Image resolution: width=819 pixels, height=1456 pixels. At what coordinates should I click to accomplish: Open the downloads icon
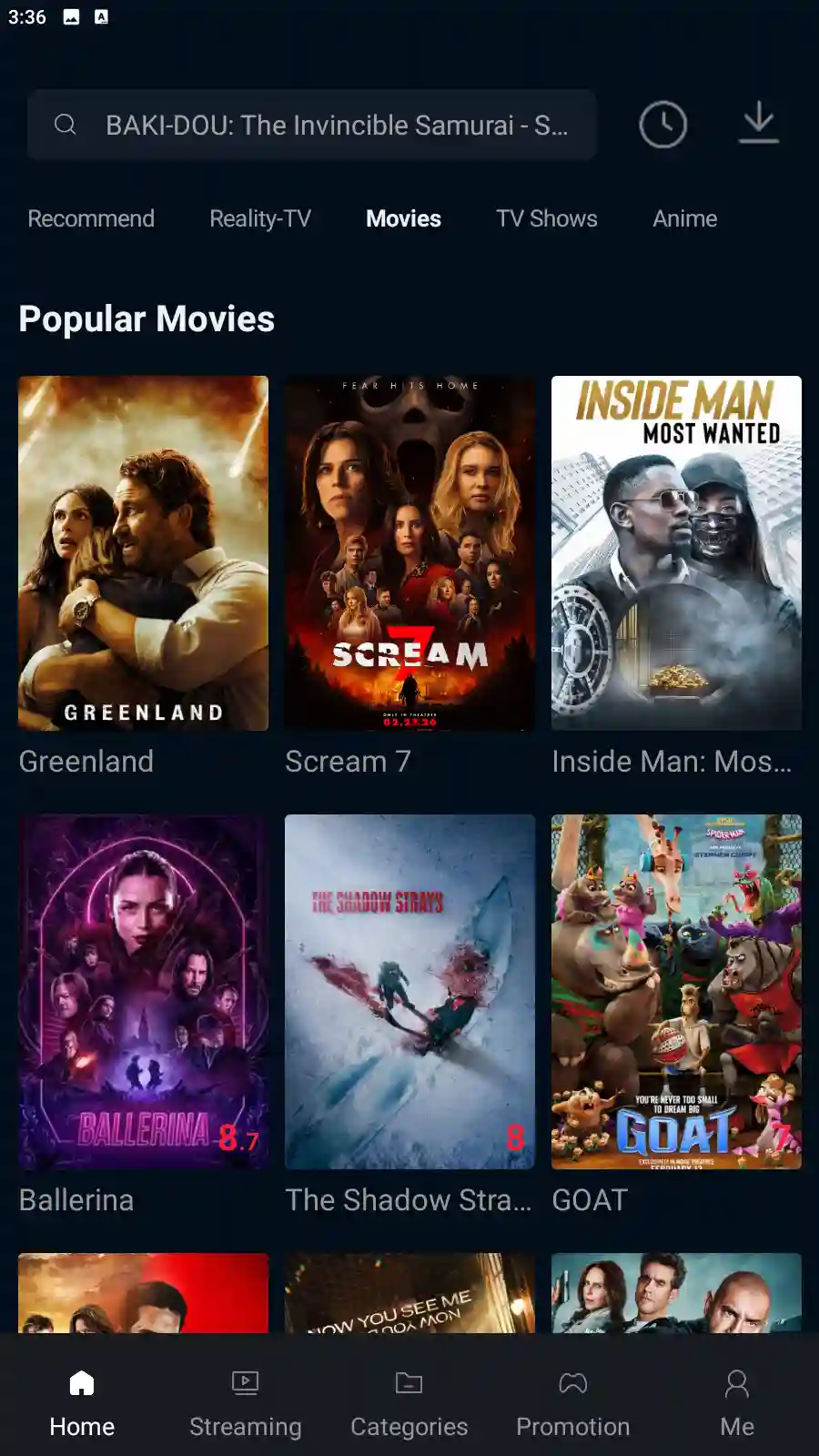[758, 124]
